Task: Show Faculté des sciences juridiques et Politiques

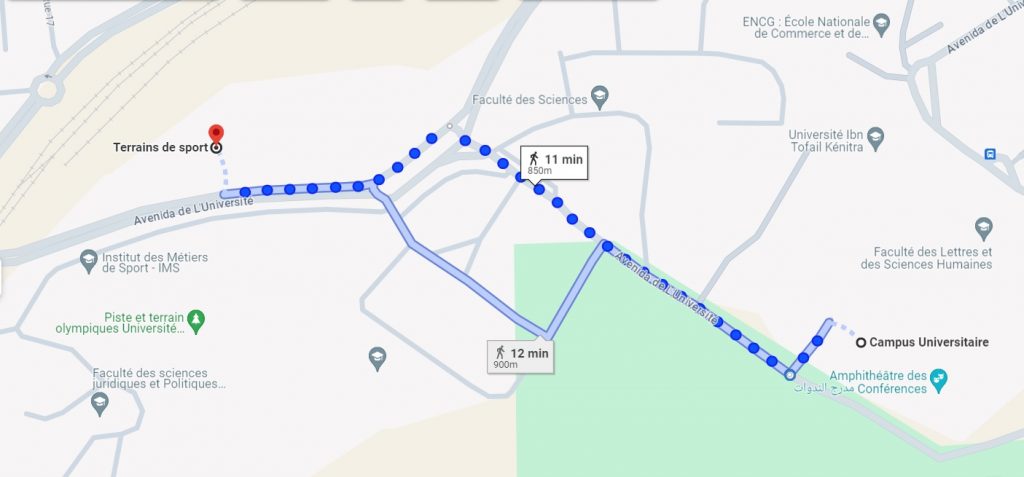Action: pyautogui.click(x=99, y=403)
